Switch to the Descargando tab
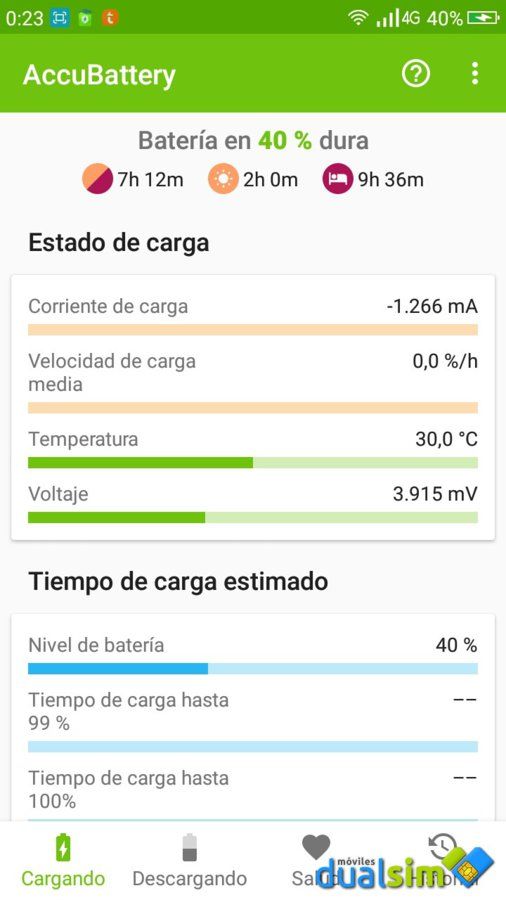Image resolution: width=506 pixels, height=900 pixels. [x=189, y=860]
